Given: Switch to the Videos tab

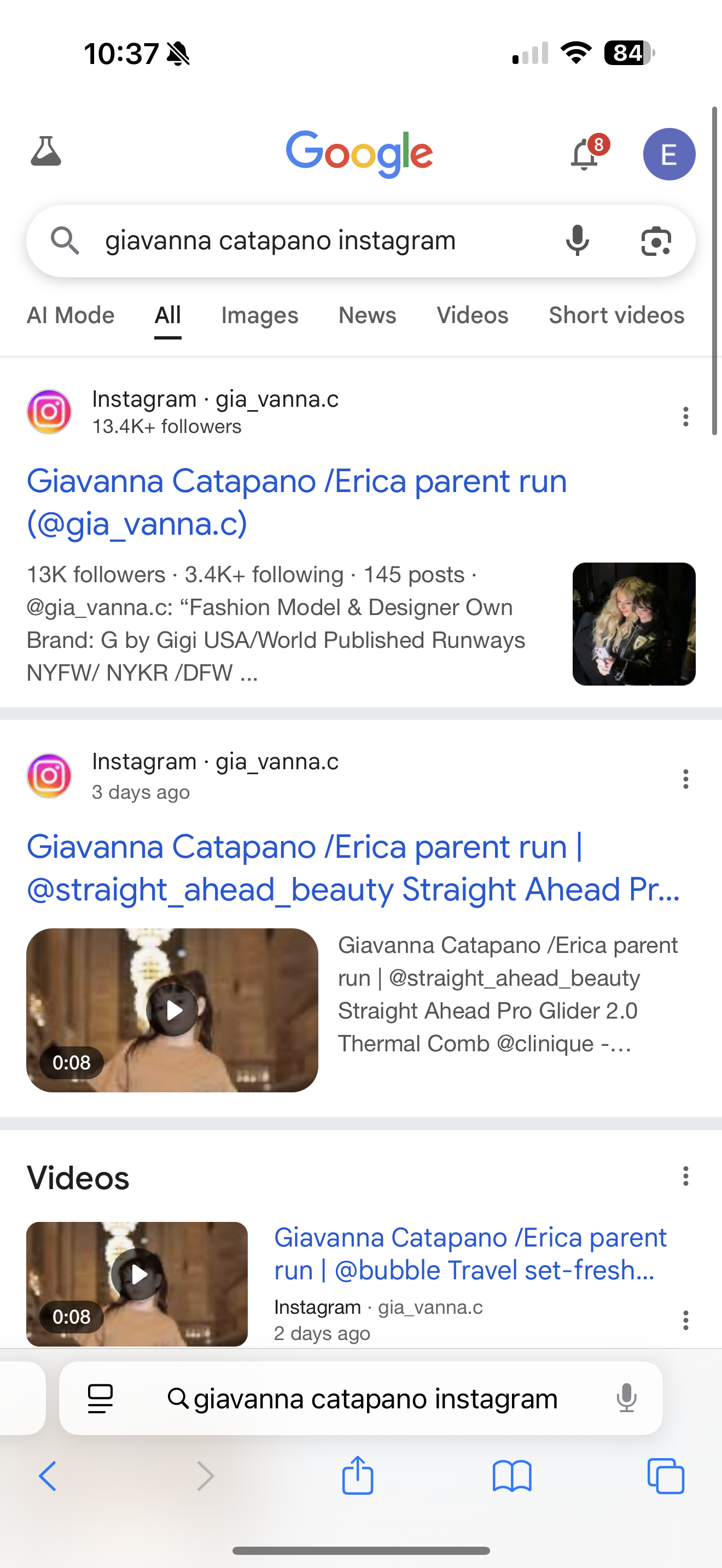Looking at the screenshot, I should coord(473,315).
